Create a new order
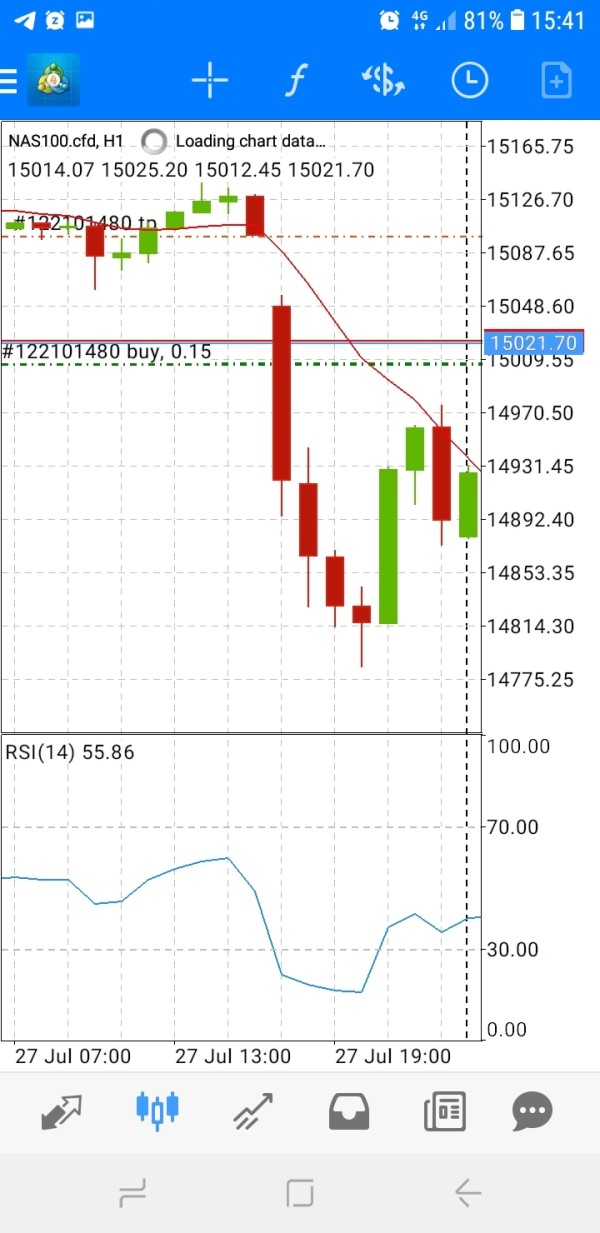600x1233 pixels. coord(556,80)
